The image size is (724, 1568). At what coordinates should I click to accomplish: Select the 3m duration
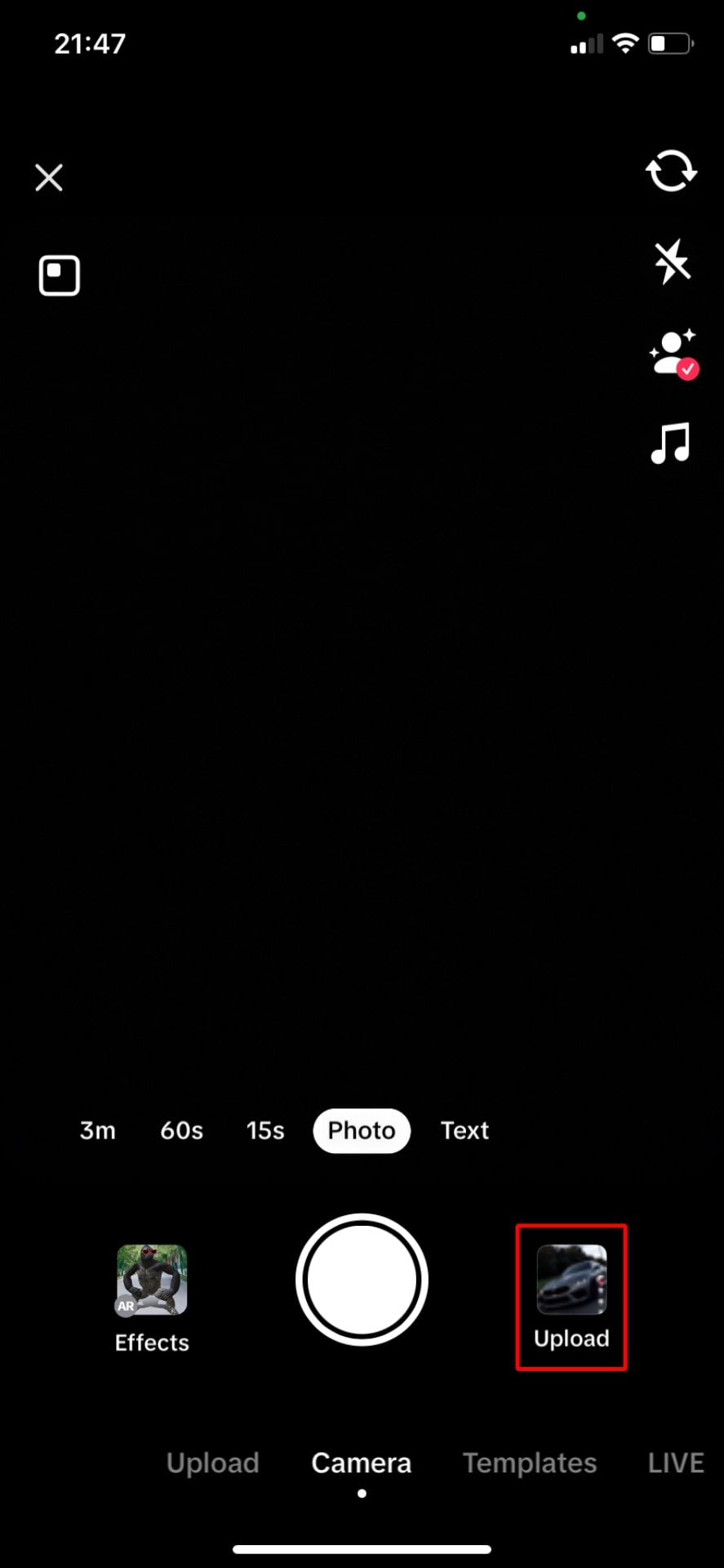click(97, 1130)
